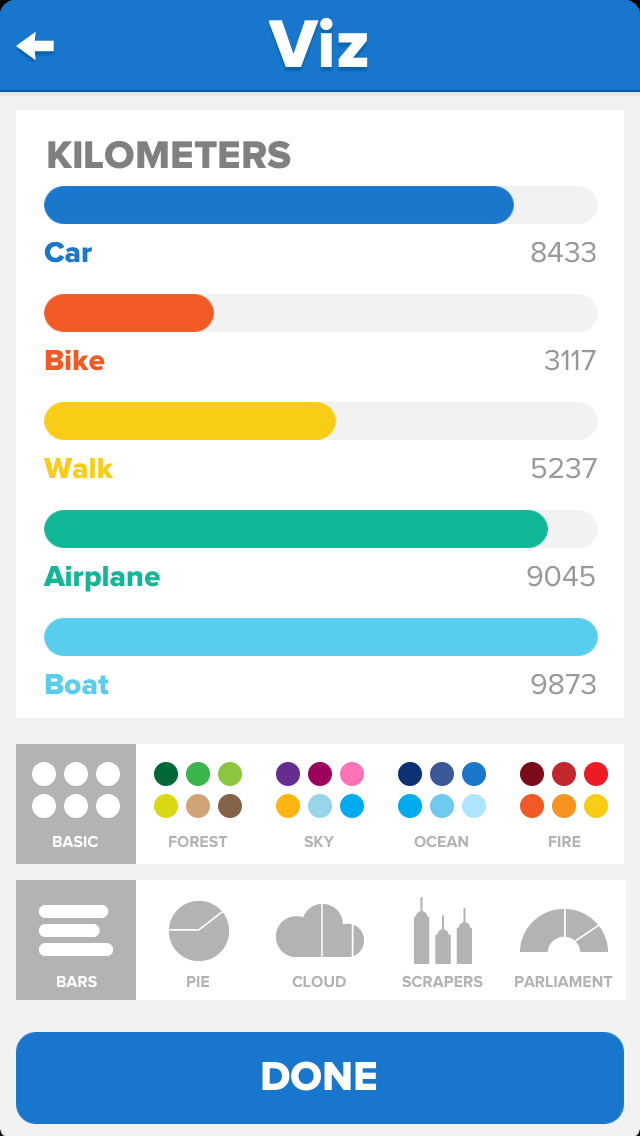Switch to the Parliament chart type
This screenshot has height=1136, width=640.
point(564,940)
